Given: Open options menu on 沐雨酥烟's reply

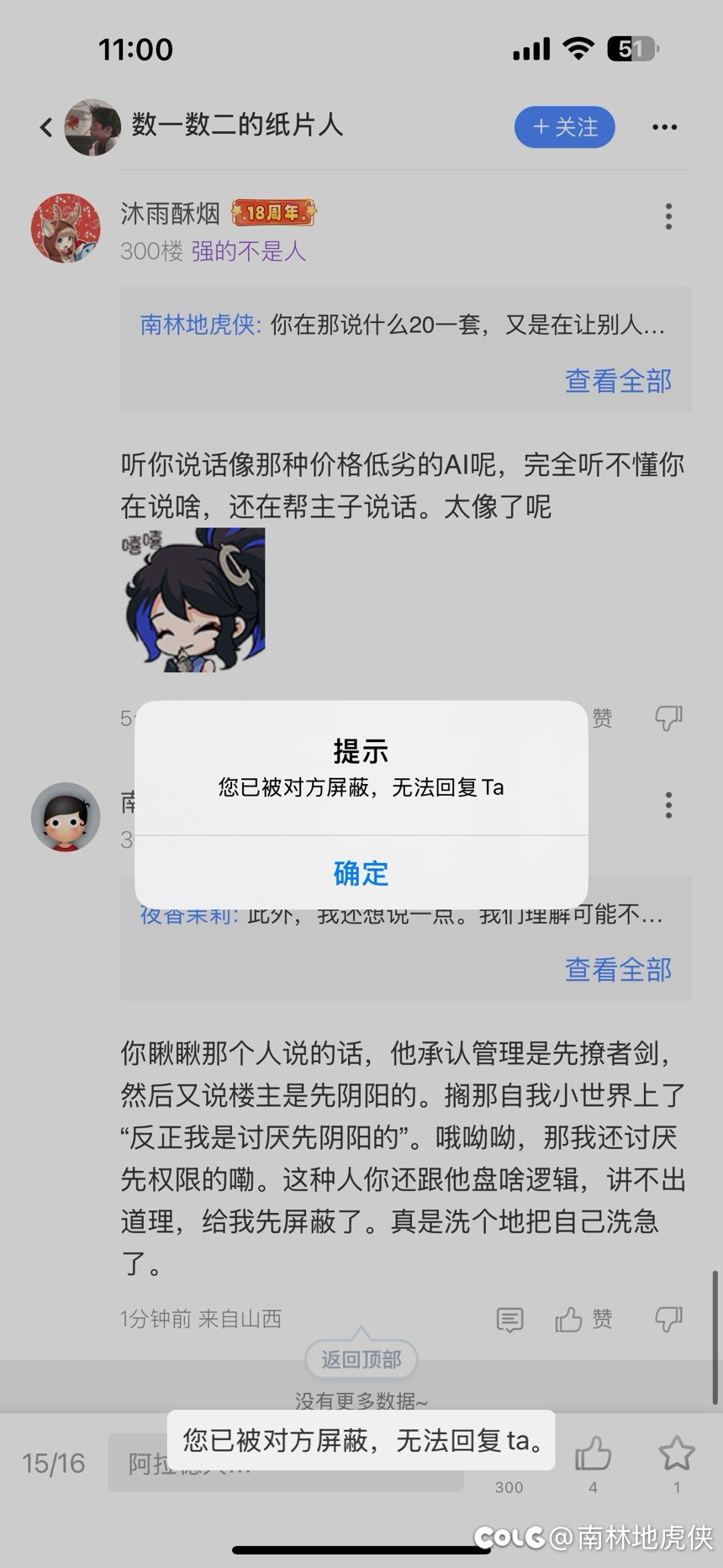Looking at the screenshot, I should click(668, 216).
